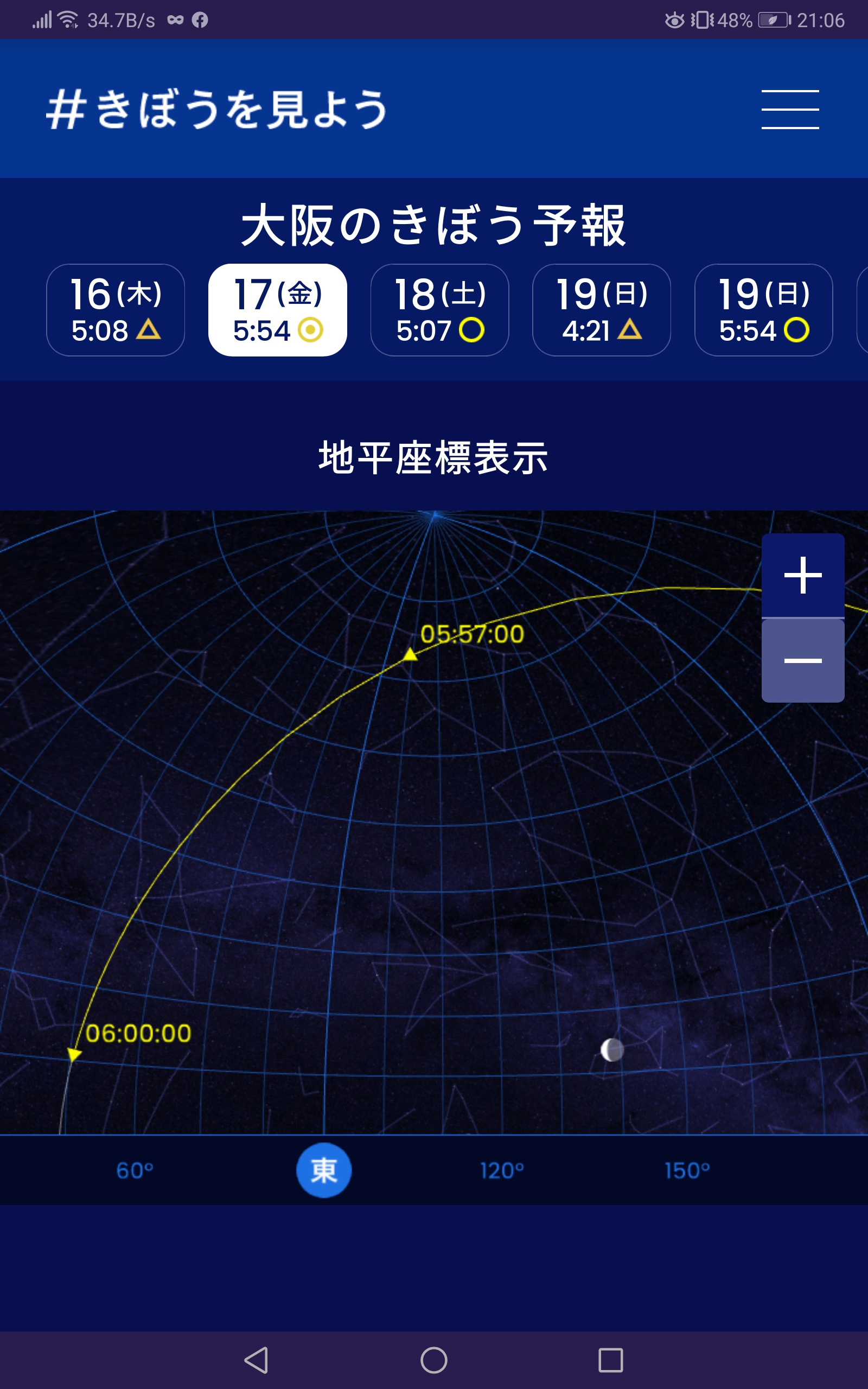Screen dimensions: 868x1389
Task: Select the 18 (土) 5:07 forecast
Action: click(x=440, y=310)
